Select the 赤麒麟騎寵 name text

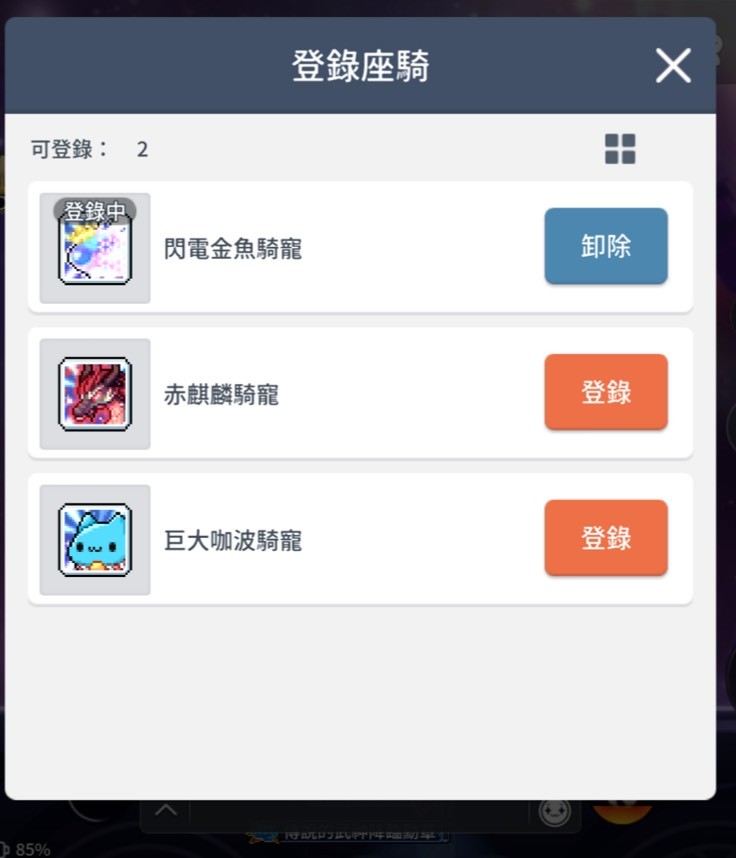pos(220,393)
